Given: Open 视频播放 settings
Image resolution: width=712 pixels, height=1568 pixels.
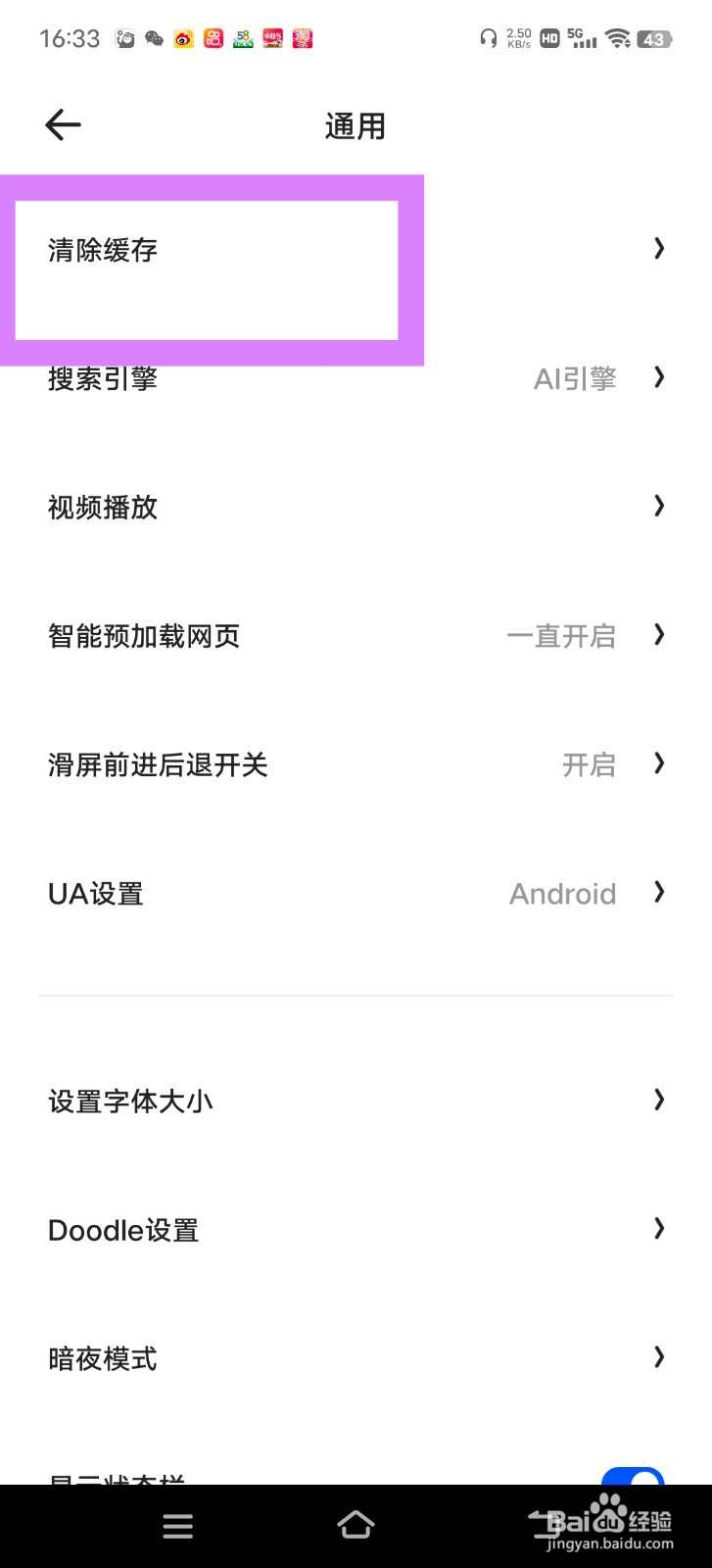Looking at the screenshot, I should coord(356,507).
